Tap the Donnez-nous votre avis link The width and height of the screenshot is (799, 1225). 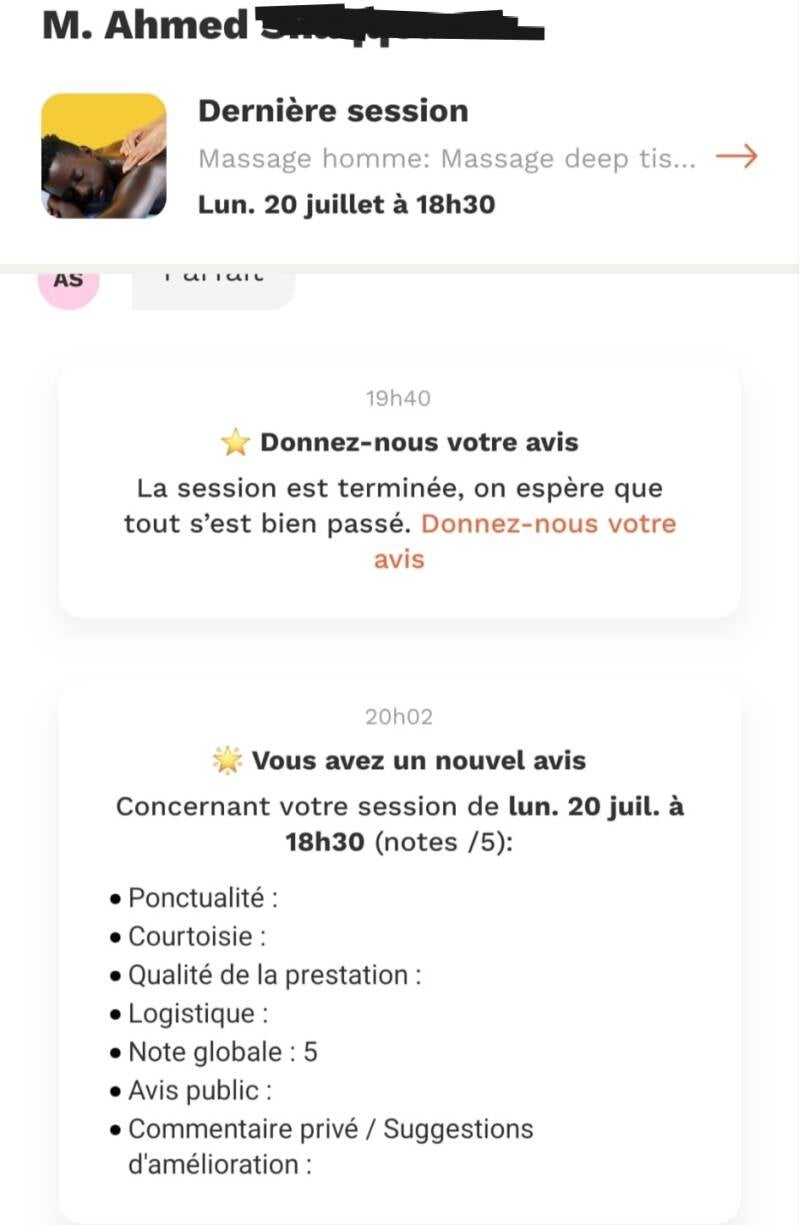click(524, 541)
